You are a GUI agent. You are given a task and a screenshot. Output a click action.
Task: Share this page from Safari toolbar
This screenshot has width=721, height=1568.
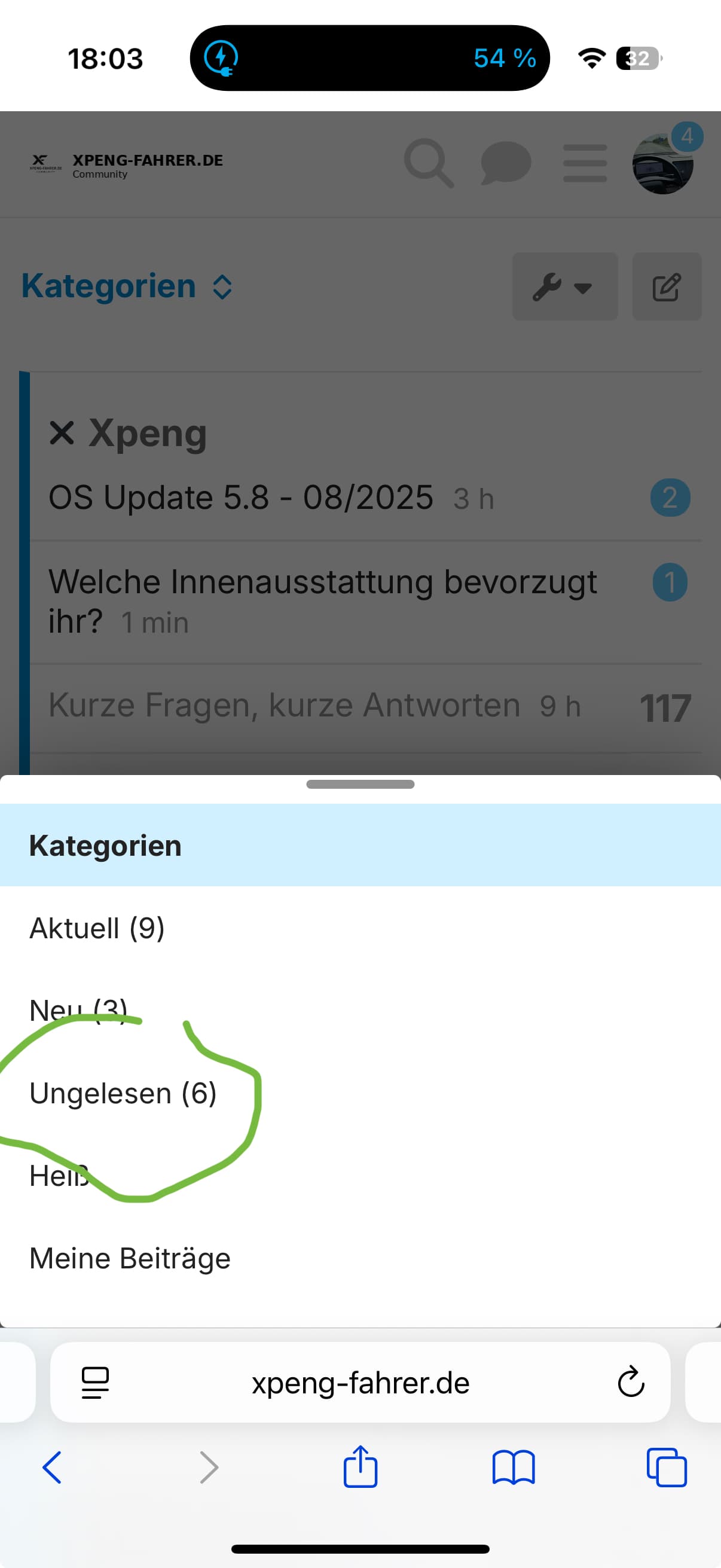click(x=360, y=1467)
